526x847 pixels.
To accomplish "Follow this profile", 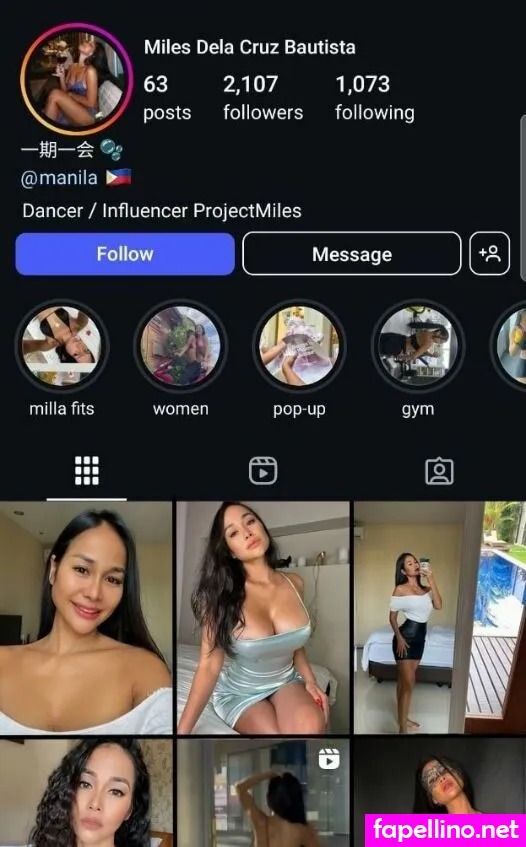I will pyautogui.click(x=125, y=254).
